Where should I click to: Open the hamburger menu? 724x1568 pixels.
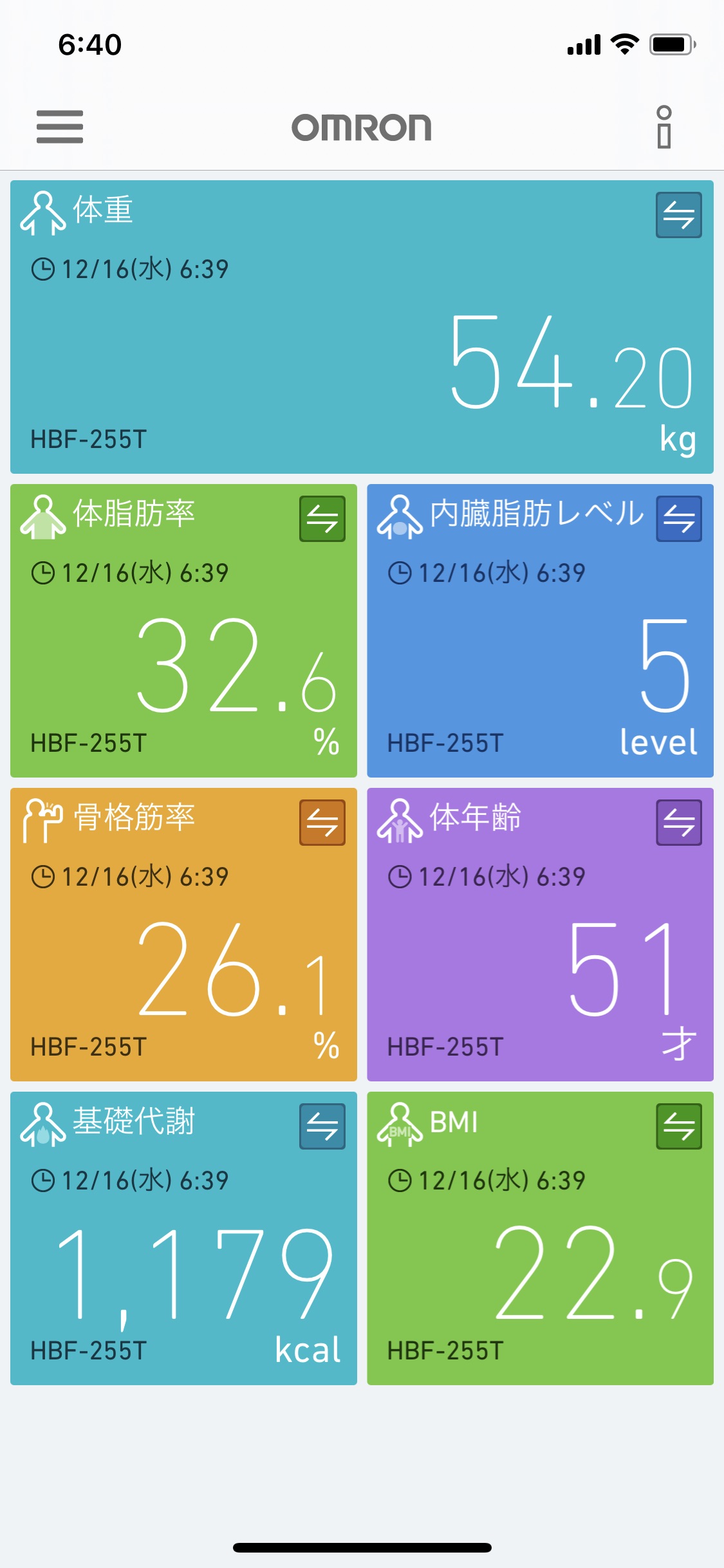(x=59, y=126)
